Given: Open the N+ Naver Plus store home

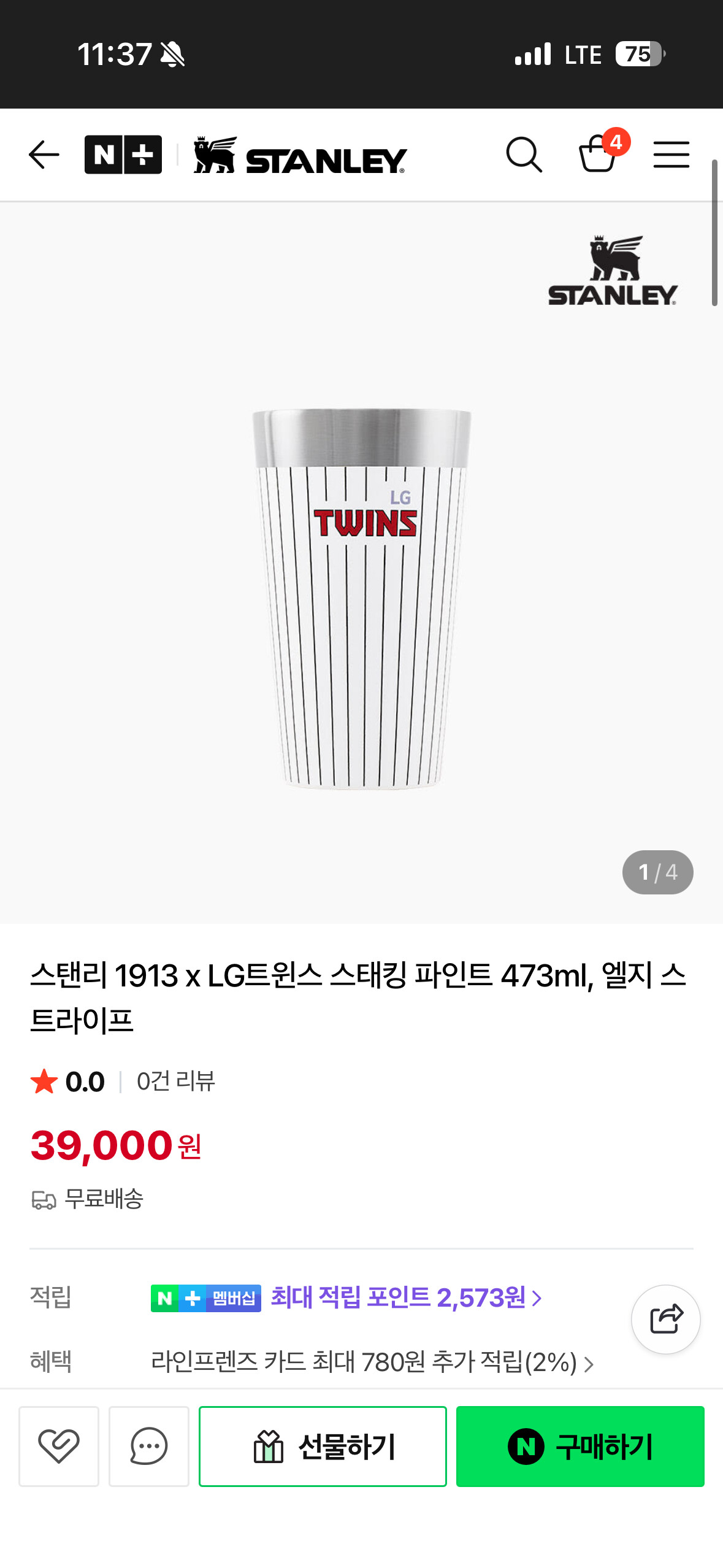Looking at the screenshot, I should 123,154.
